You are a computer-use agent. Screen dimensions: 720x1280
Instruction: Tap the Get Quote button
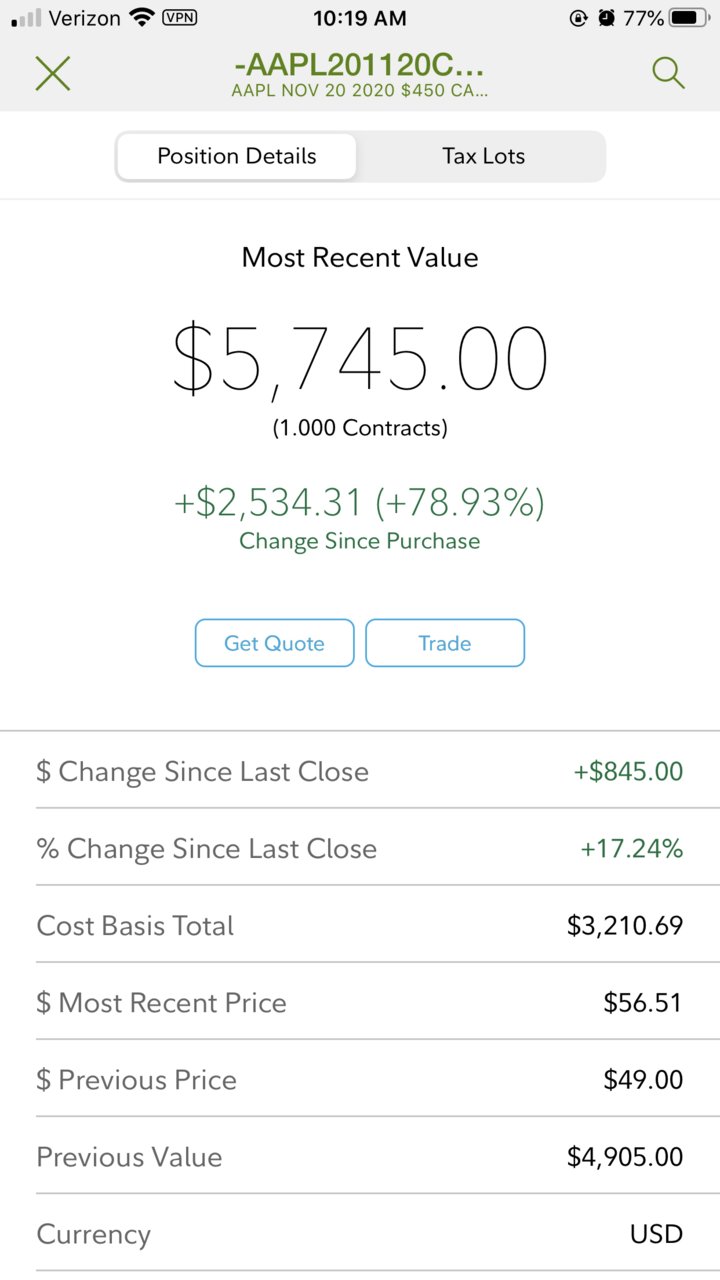274,643
